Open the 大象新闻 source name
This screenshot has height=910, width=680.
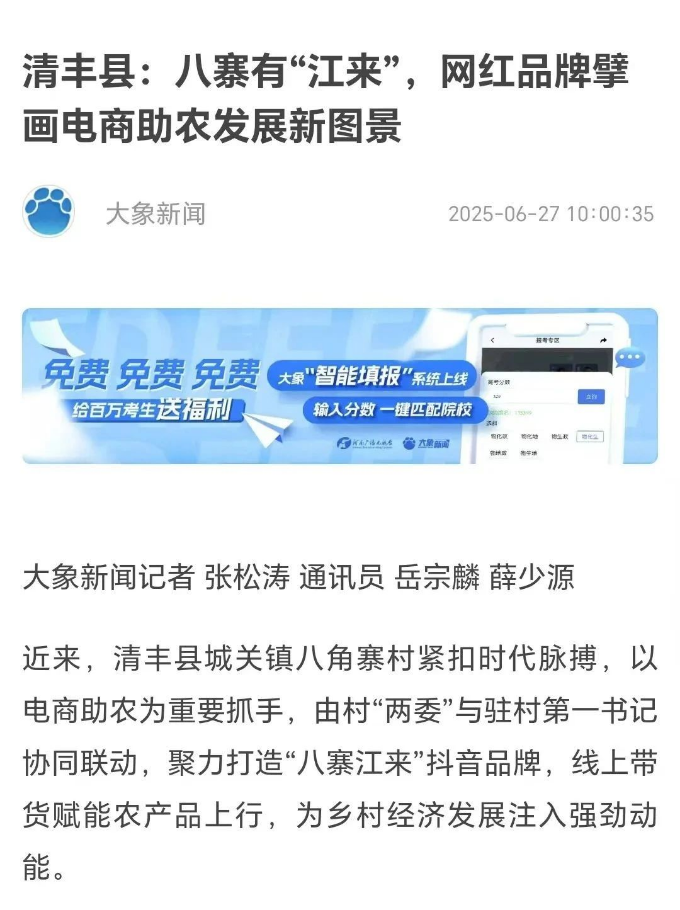[155, 213]
